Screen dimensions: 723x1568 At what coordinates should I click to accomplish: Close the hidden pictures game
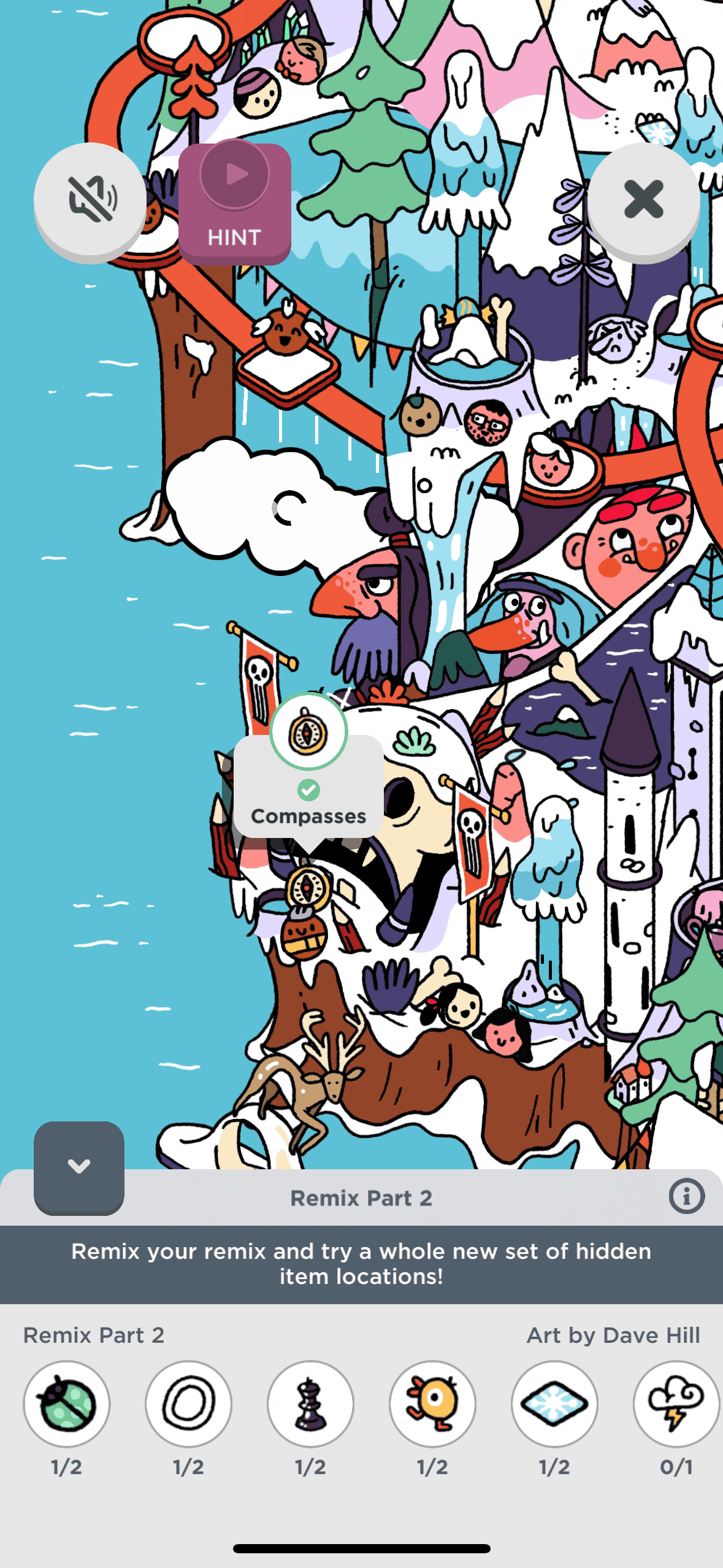643,200
